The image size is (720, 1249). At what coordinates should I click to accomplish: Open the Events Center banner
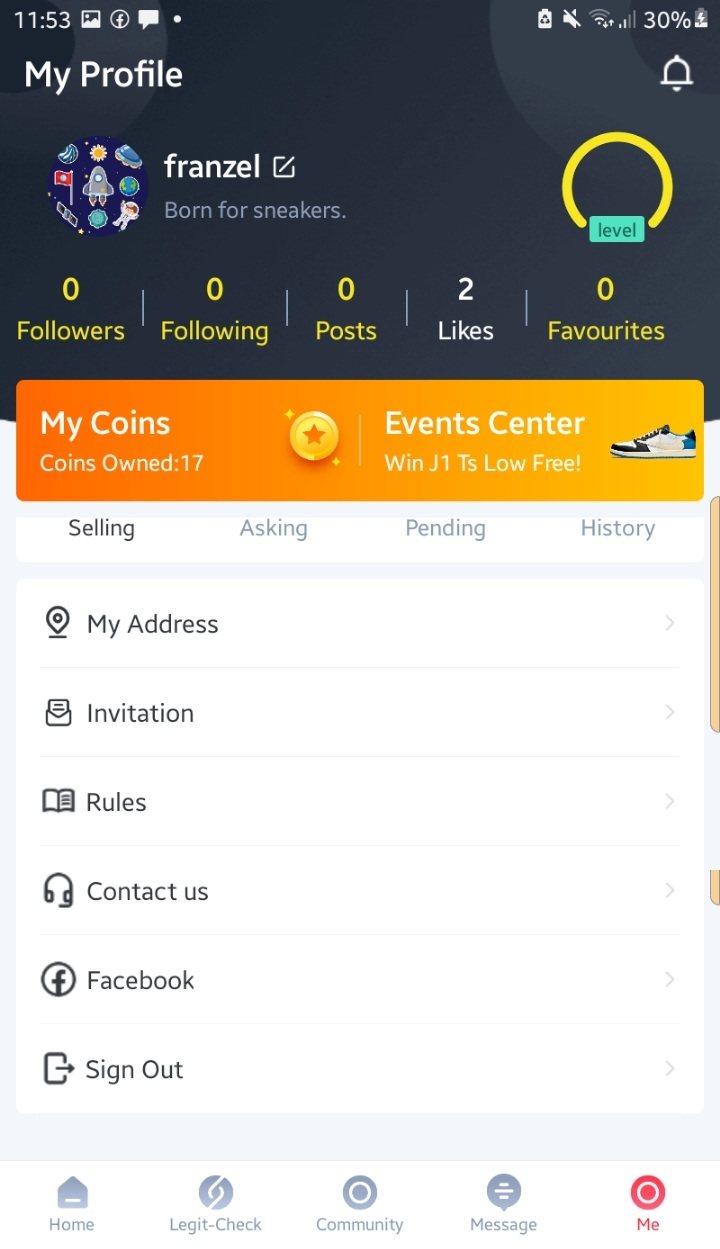click(x=532, y=440)
